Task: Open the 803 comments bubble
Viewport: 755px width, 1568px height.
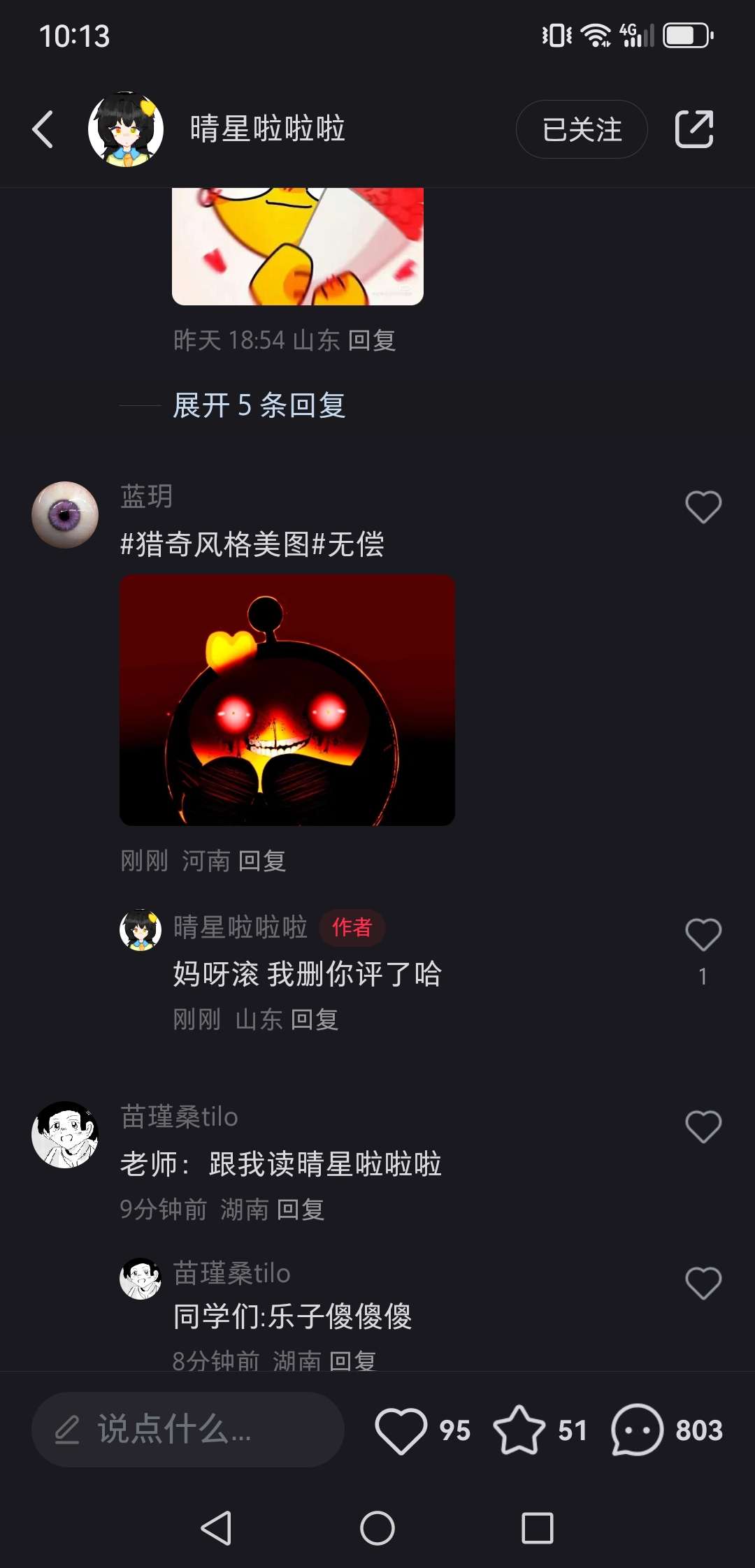Action: (x=637, y=1430)
